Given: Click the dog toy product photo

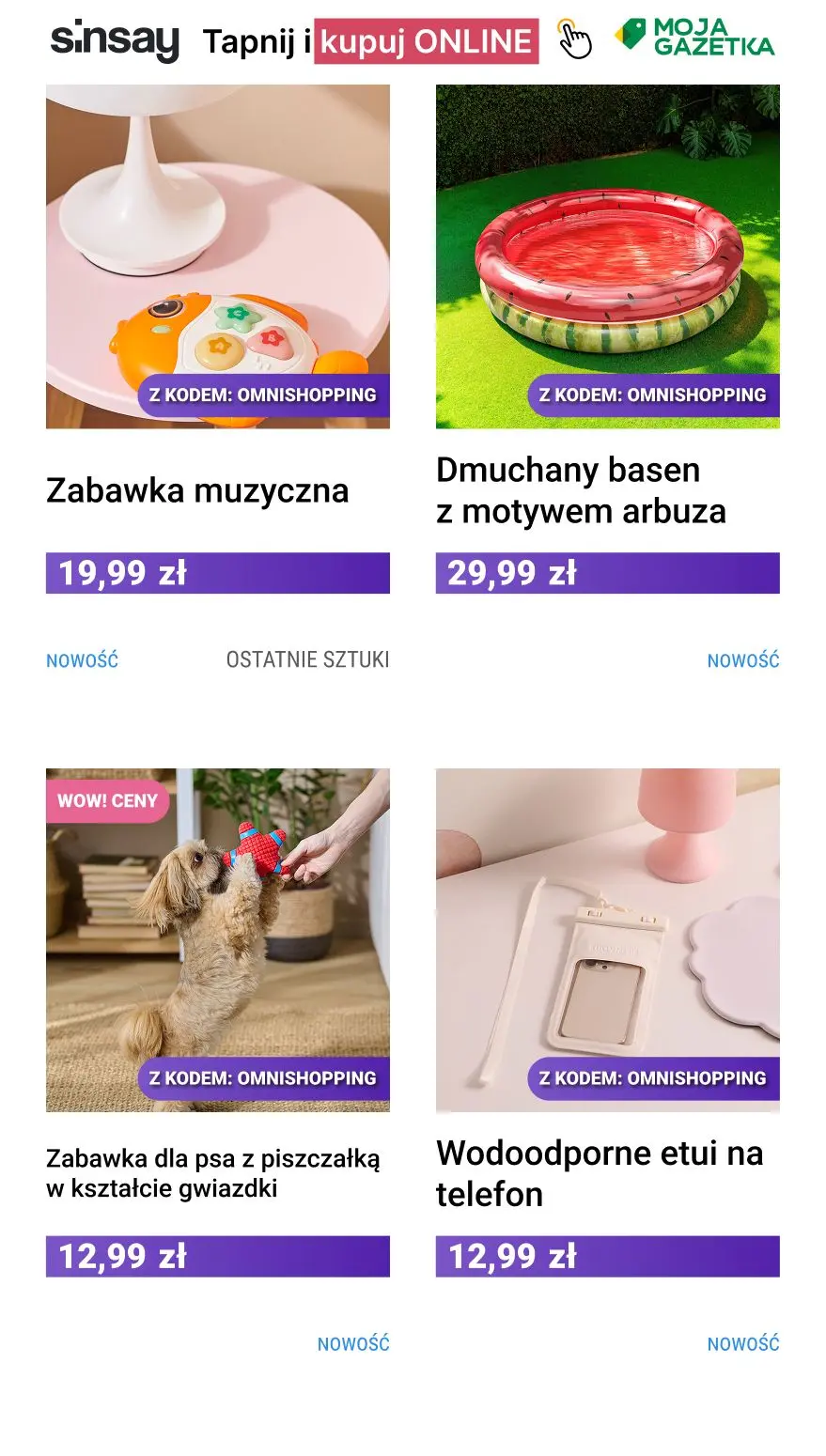Looking at the screenshot, I should [217, 939].
